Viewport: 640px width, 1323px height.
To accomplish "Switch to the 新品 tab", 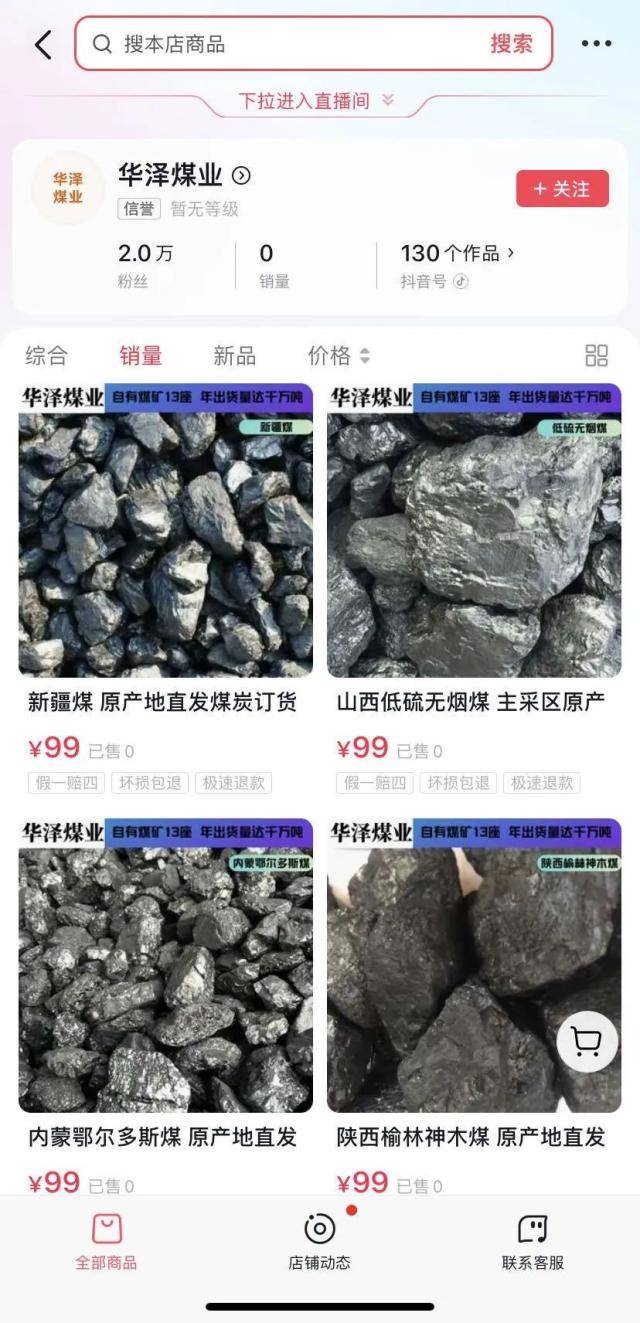I will (x=234, y=355).
